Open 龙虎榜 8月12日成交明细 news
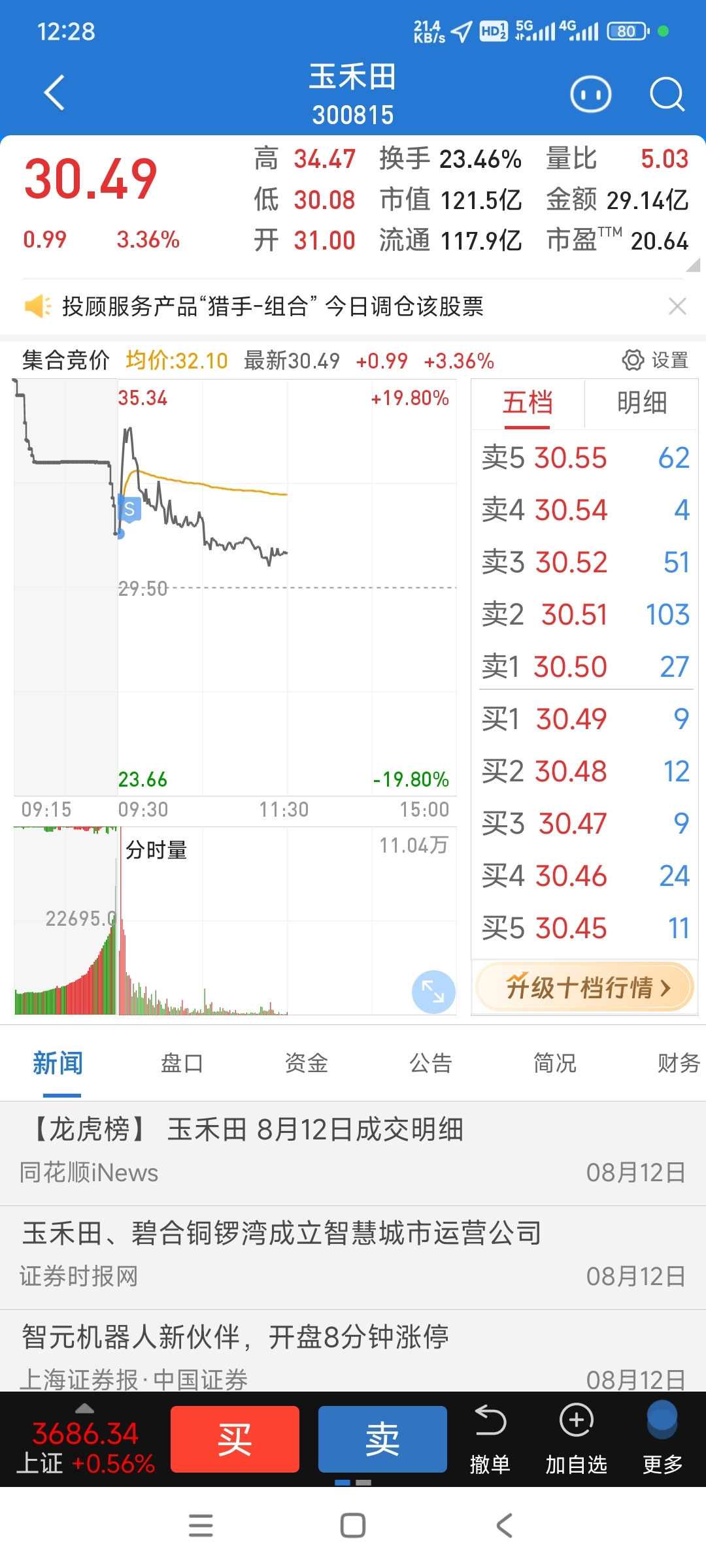The image size is (706, 1568). [353, 1153]
